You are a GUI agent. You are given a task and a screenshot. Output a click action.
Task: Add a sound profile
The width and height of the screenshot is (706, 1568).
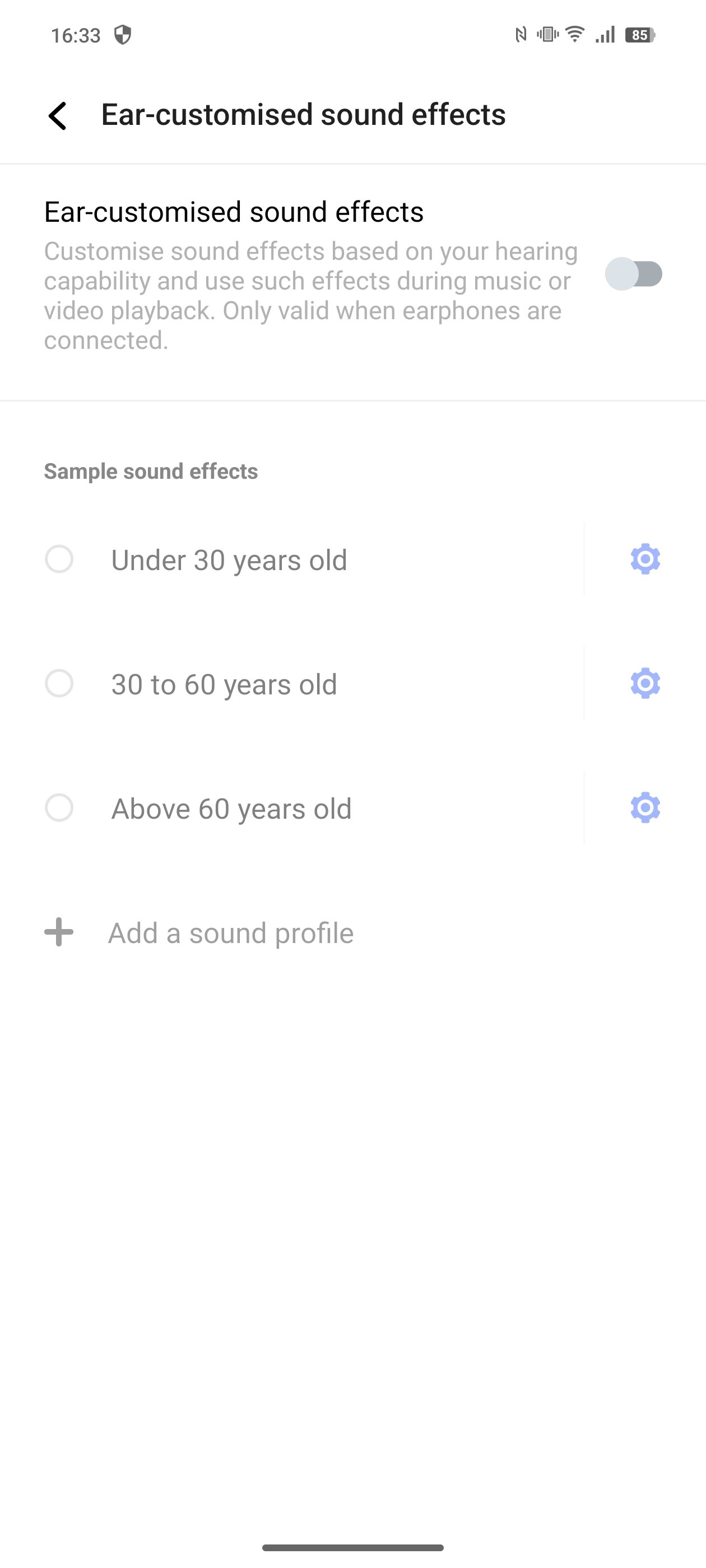(199, 932)
